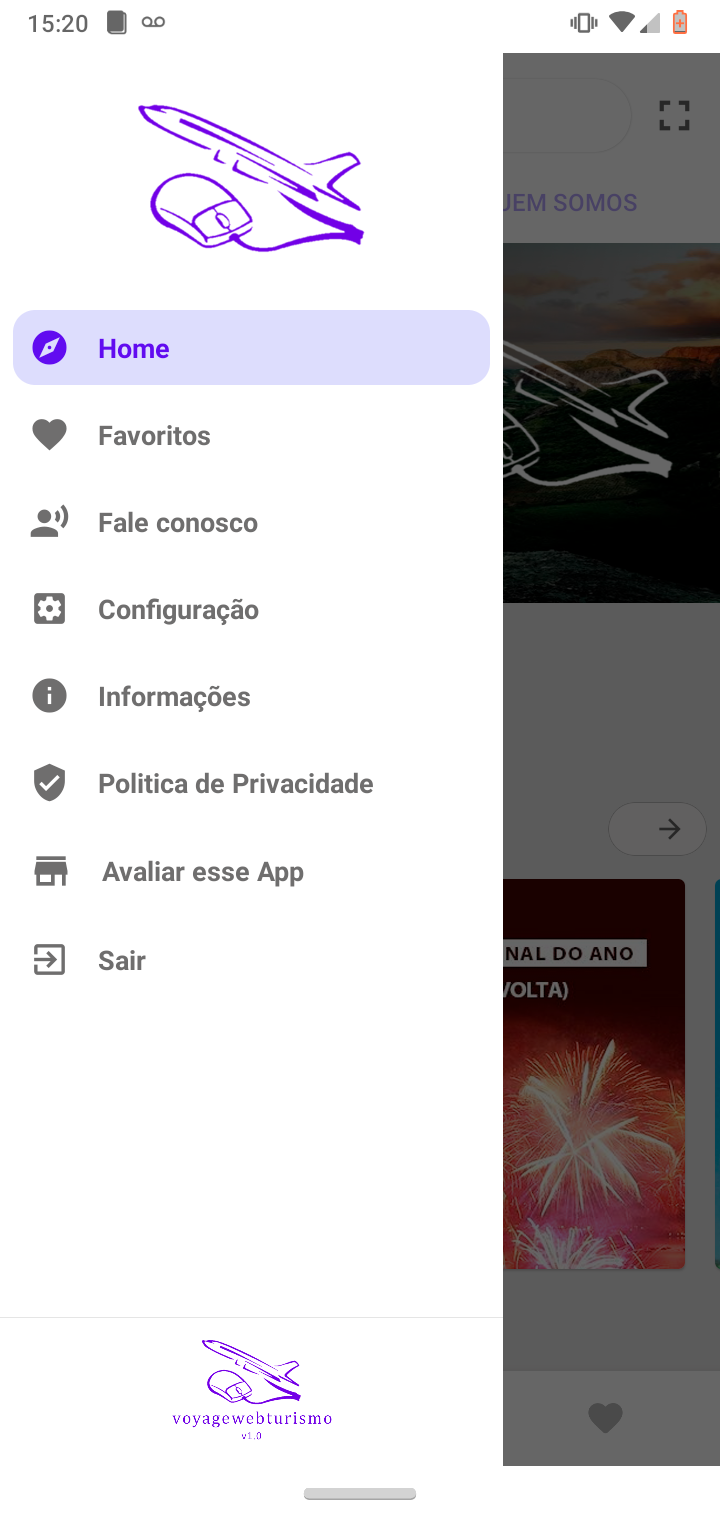Screen dimensions: 720x1520
Task: Open the heart tab in bottom bar
Action: click(605, 1417)
